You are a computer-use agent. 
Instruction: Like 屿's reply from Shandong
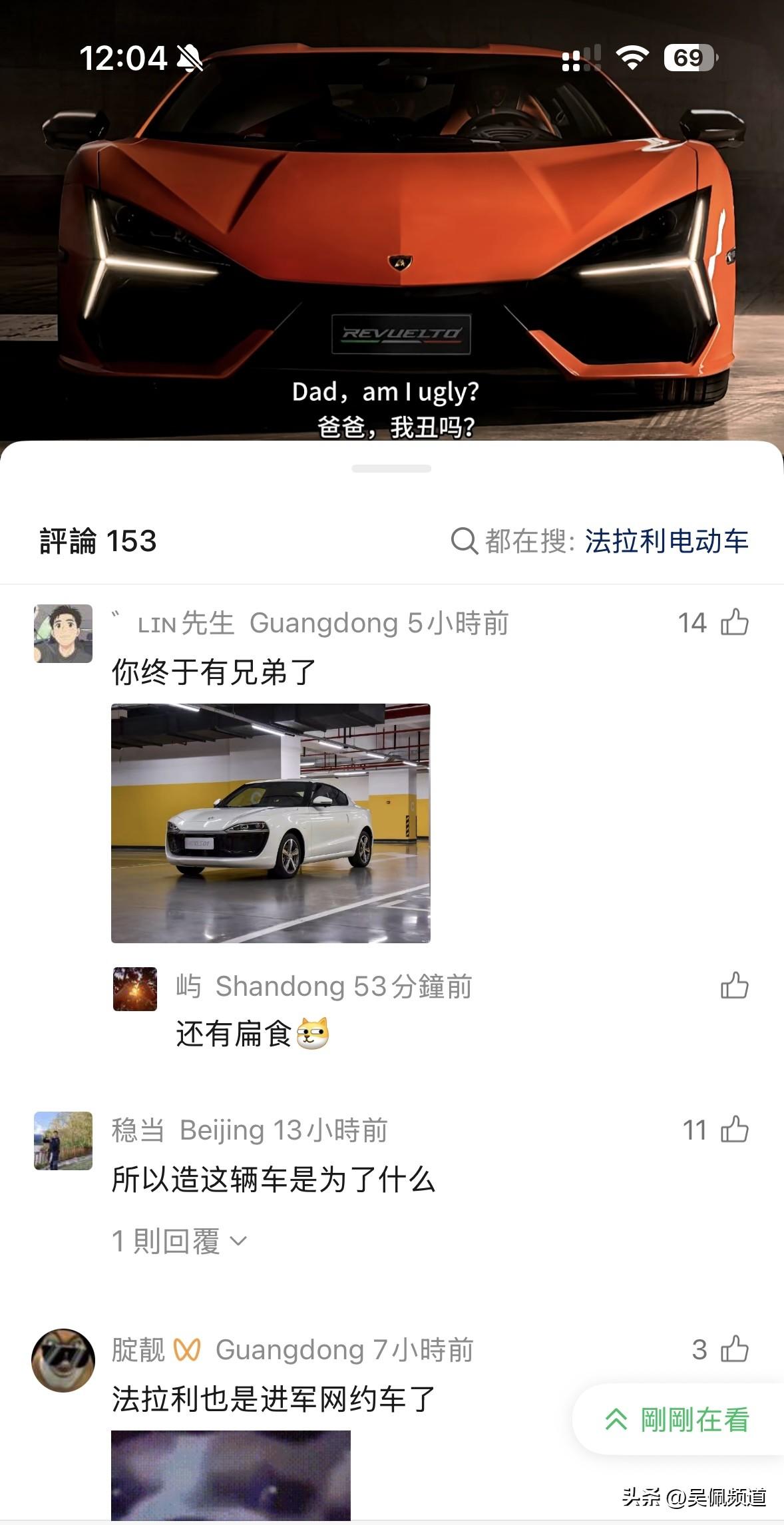click(x=735, y=986)
